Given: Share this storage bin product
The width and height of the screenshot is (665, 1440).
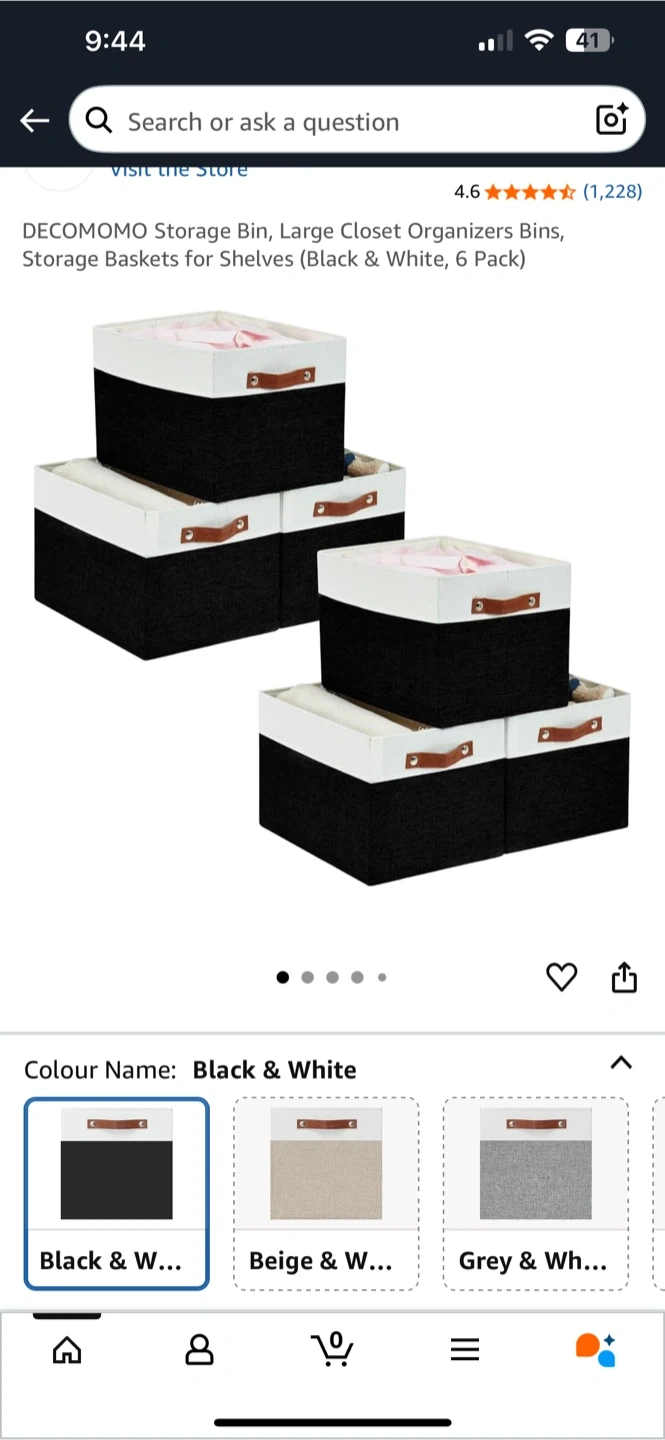Looking at the screenshot, I should [624, 977].
